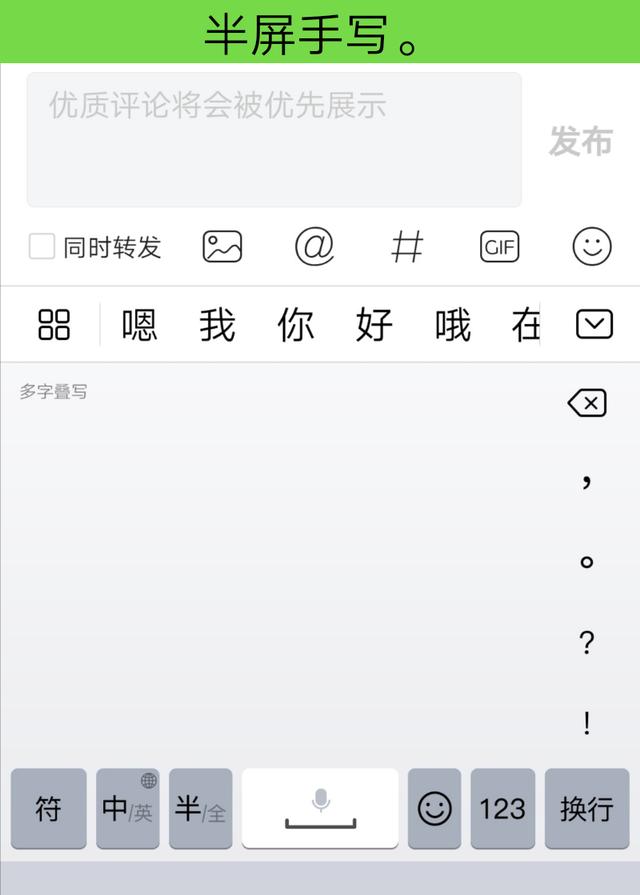Viewport: 640px width, 895px height.
Task: Choose the suggestion 我
Action: click(x=217, y=325)
